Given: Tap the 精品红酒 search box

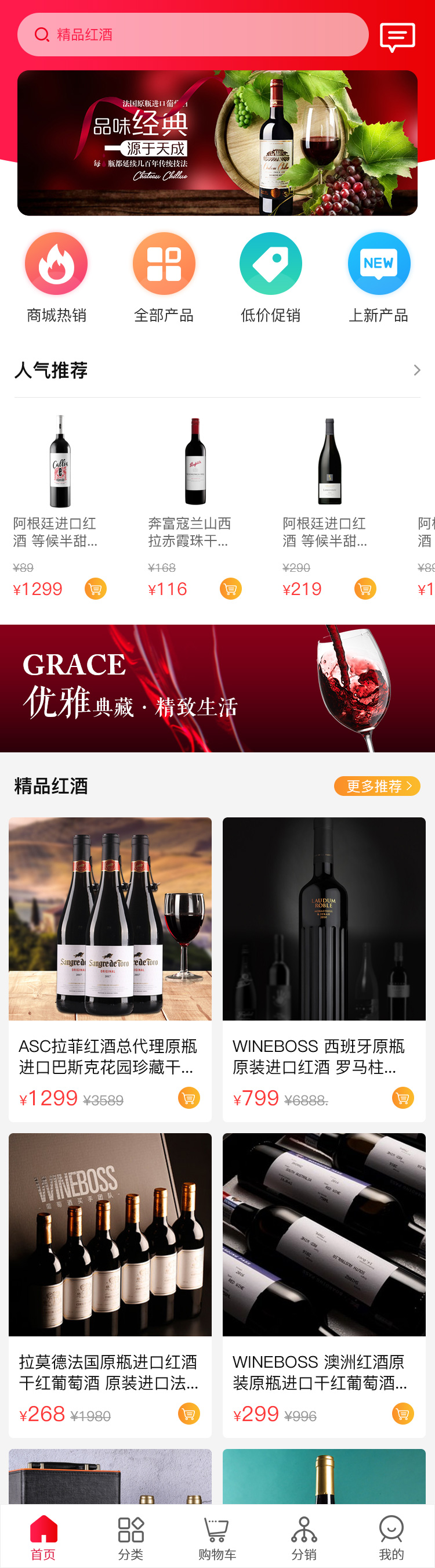Looking at the screenshot, I should pyautogui.click(x=192, y=35).
